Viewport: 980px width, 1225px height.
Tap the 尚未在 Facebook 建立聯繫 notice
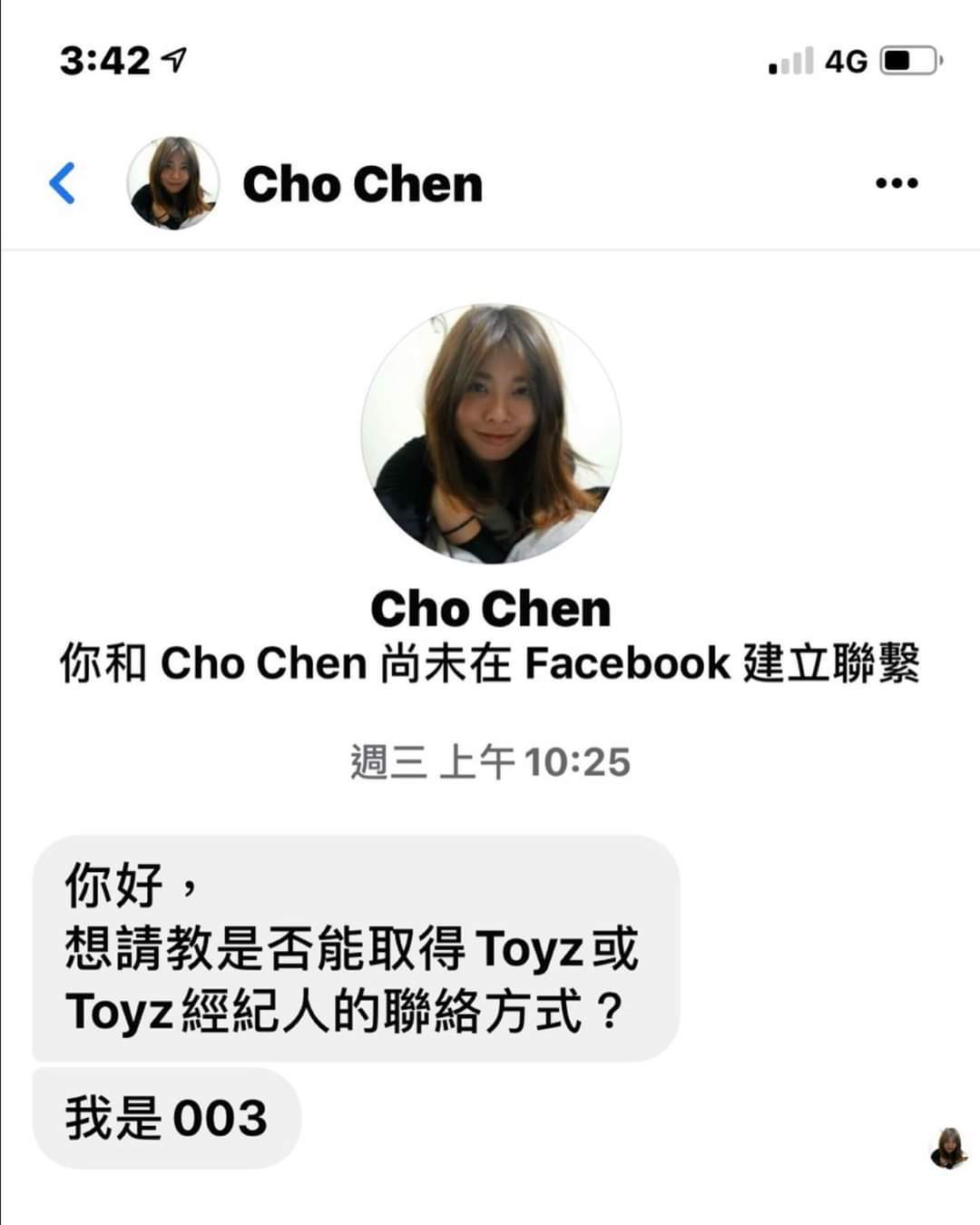490,662
